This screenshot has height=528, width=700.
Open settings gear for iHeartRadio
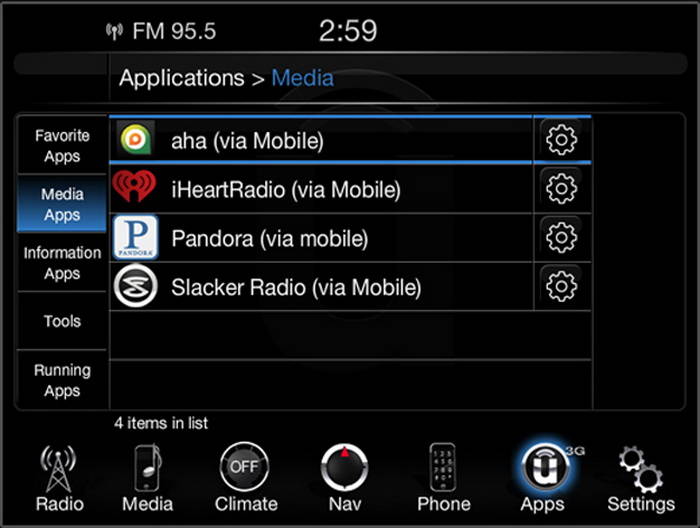pyautogui.click(x=562, y=188)
